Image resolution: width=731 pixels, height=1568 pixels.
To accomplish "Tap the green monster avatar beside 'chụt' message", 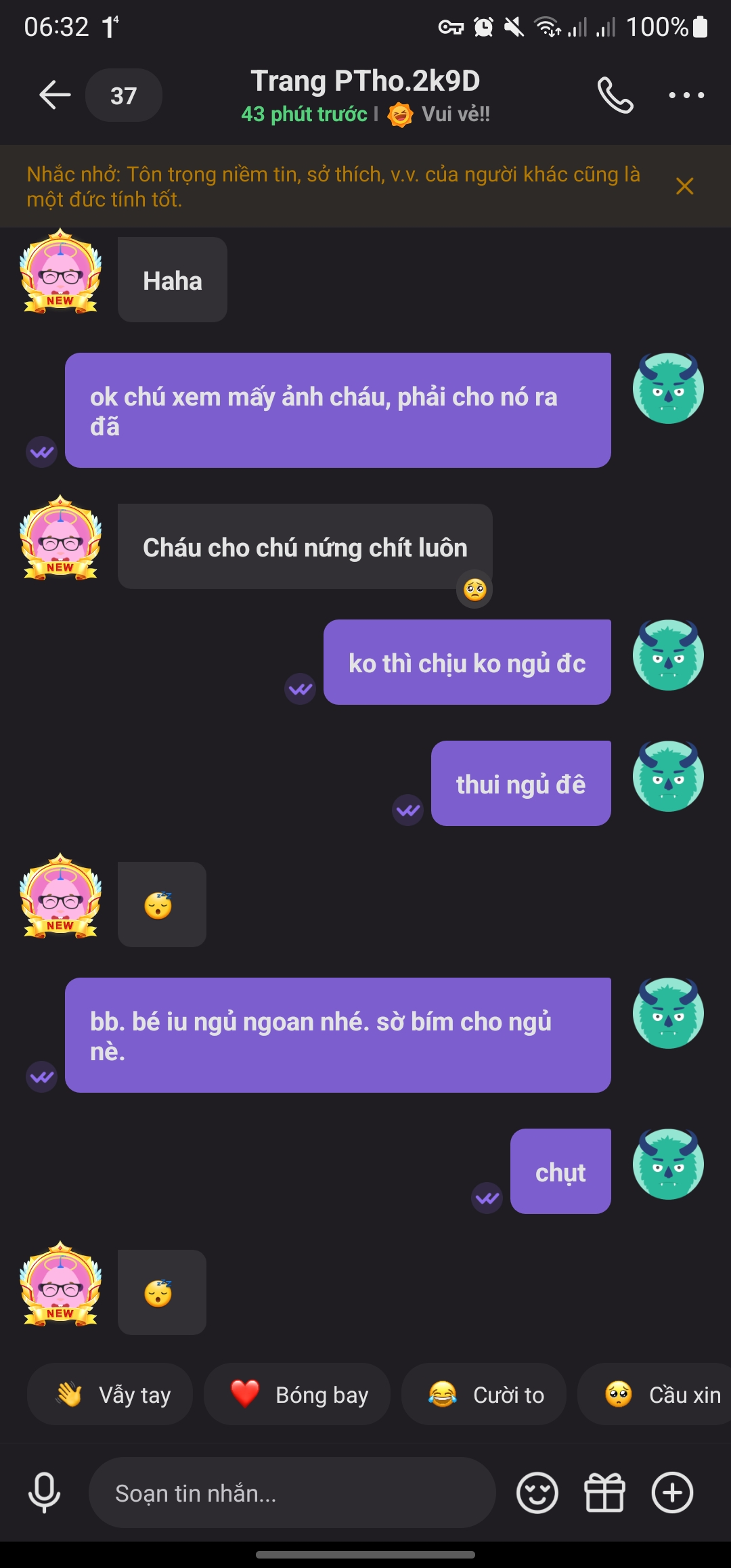I will pyautogui.click(x=667, y=1164).
